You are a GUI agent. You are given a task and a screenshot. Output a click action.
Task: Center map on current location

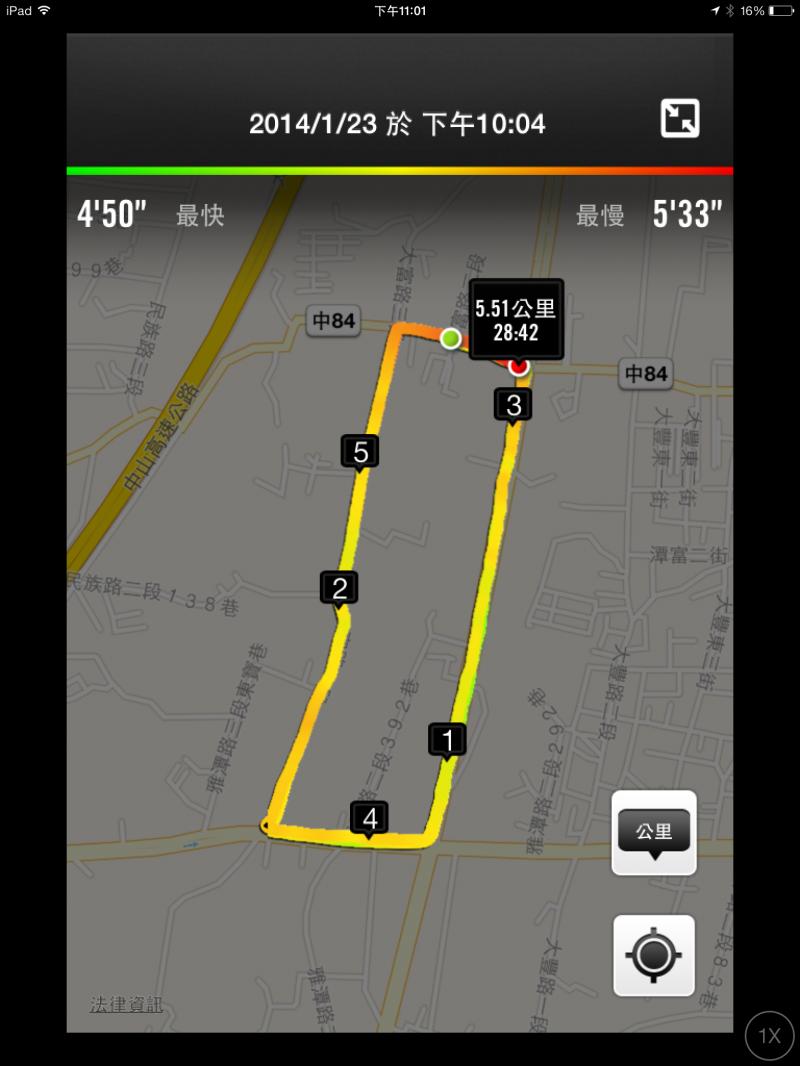[x=654, y=956]
